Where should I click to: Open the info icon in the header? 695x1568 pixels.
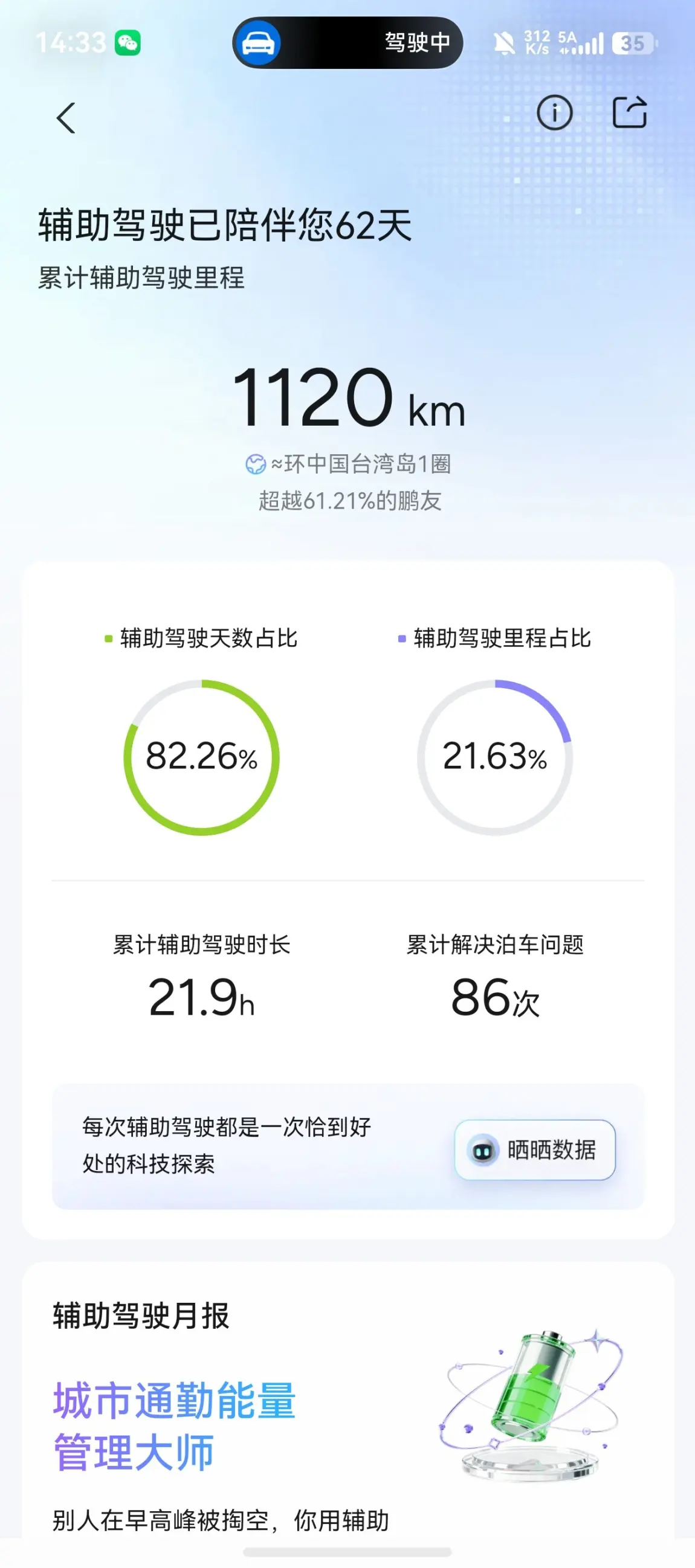(554, 113)
